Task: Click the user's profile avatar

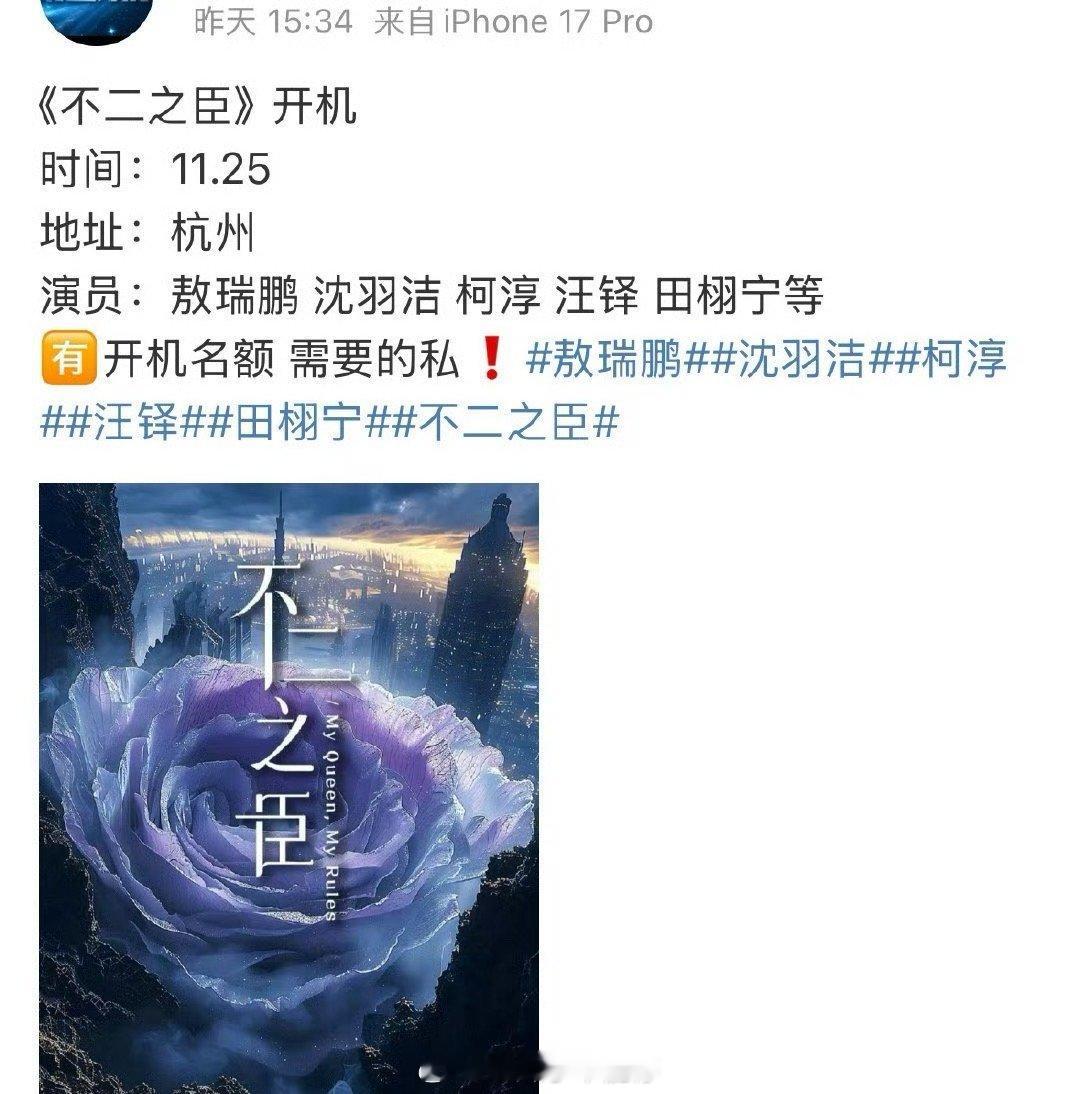Action: [95, 18]
